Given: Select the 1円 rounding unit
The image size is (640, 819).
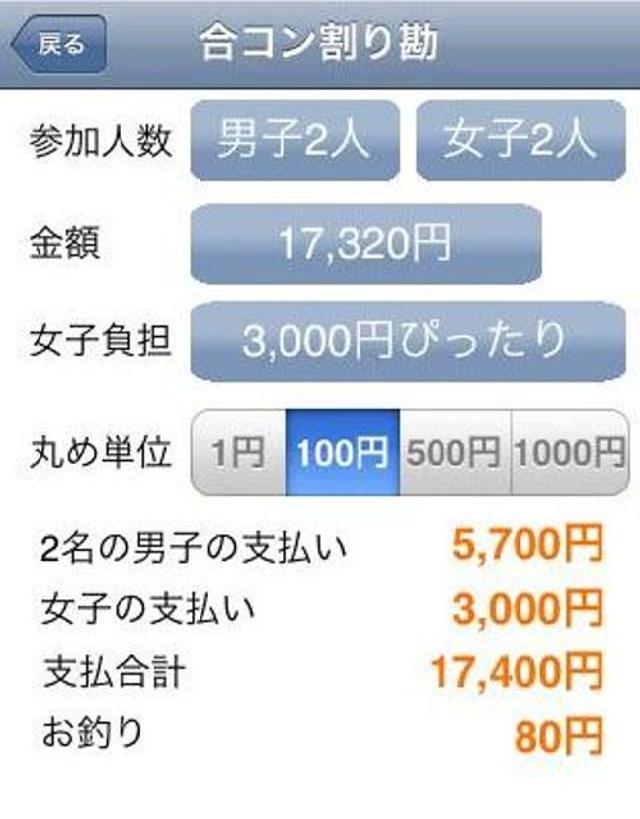Looking at the screenshot, I should pyautogui.click(x=238, y=453).
